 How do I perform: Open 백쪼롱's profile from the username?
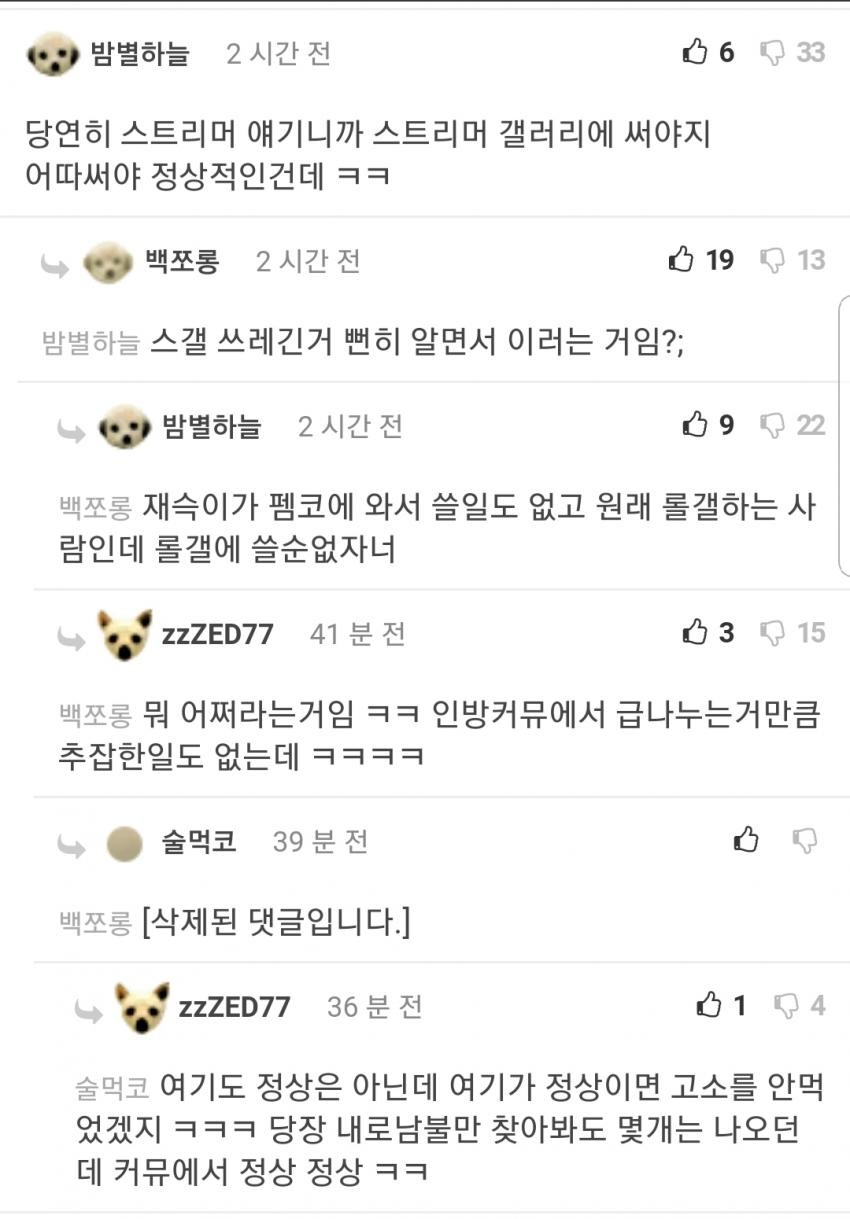click(182, 262)
